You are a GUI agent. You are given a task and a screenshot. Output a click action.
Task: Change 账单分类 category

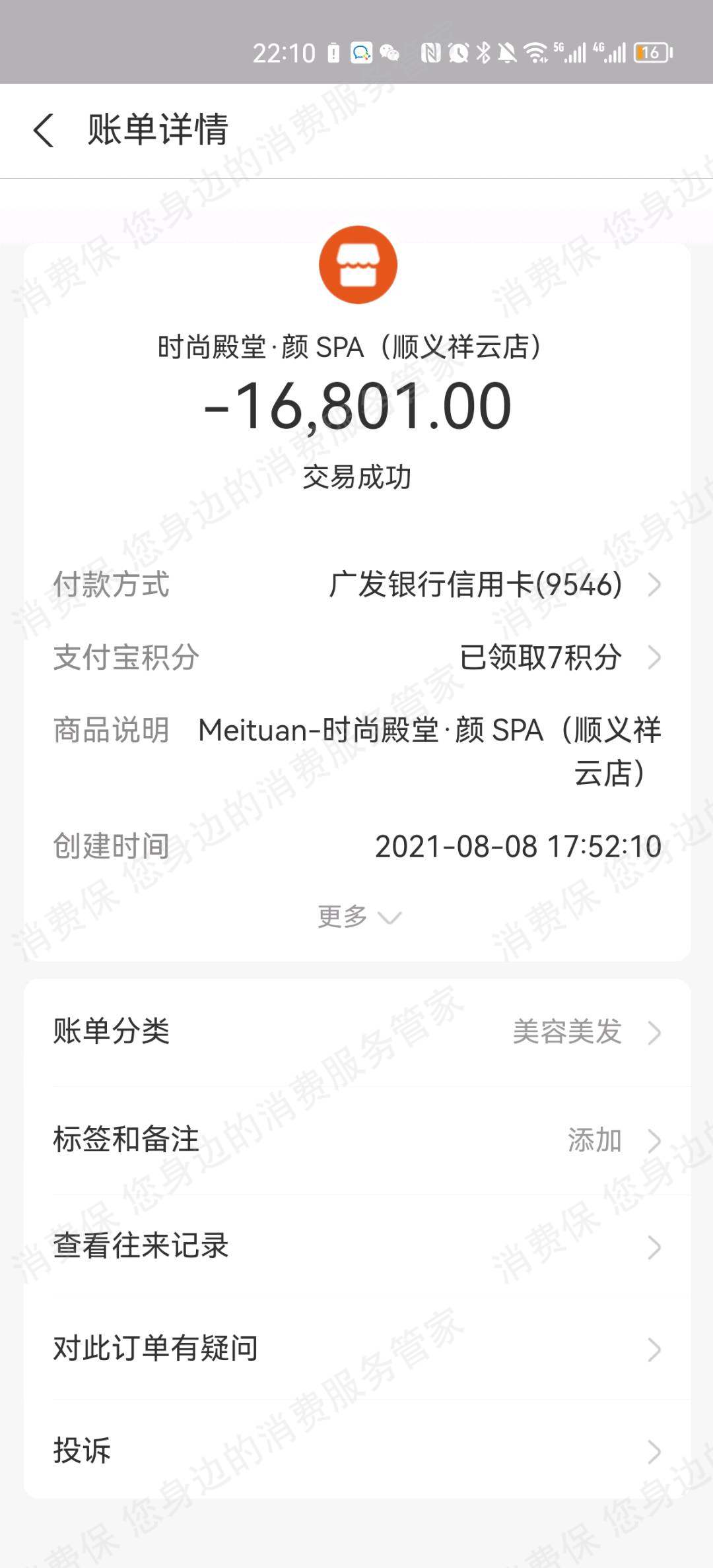point(356,1031)
